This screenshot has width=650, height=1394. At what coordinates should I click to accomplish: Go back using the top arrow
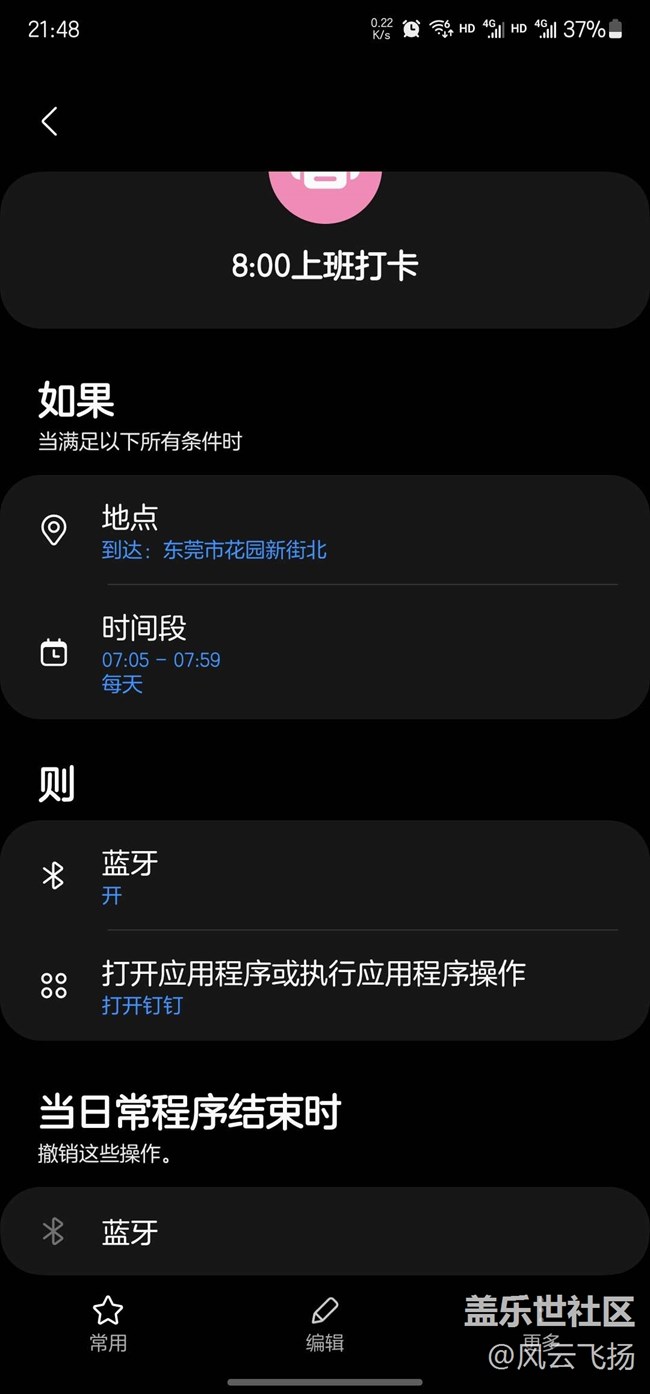49,122
